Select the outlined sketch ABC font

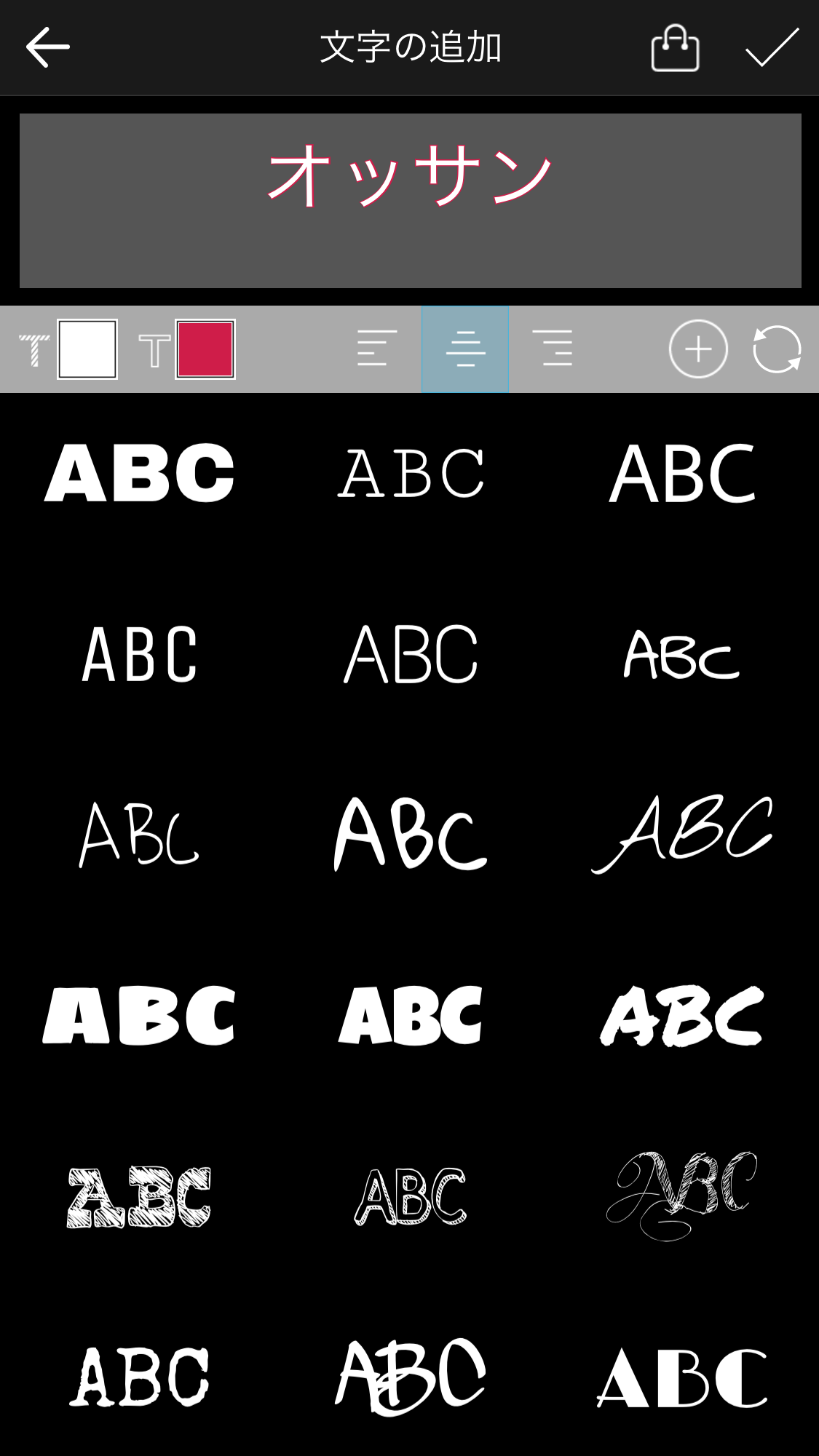coord(411,1197)
